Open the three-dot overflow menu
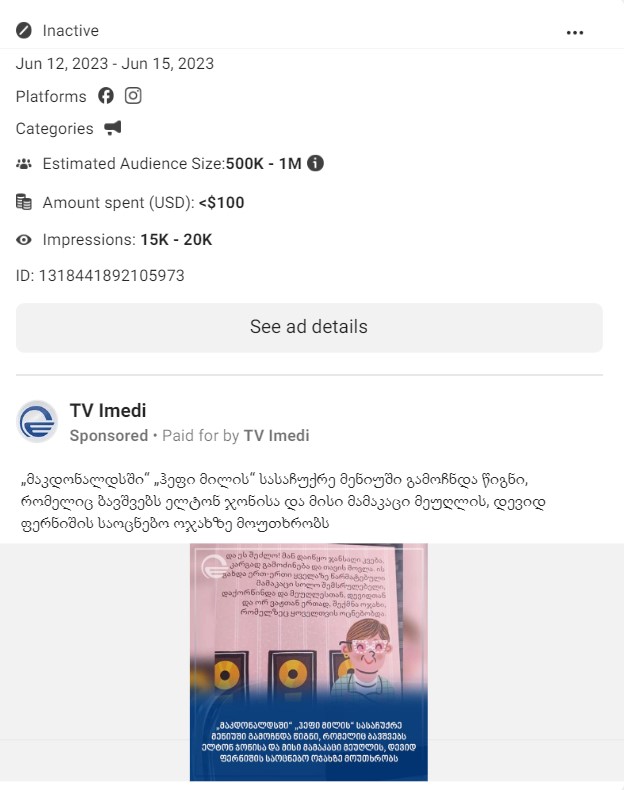Image resolution: width=624 pixels, height=790 pixels. [574, 32]
